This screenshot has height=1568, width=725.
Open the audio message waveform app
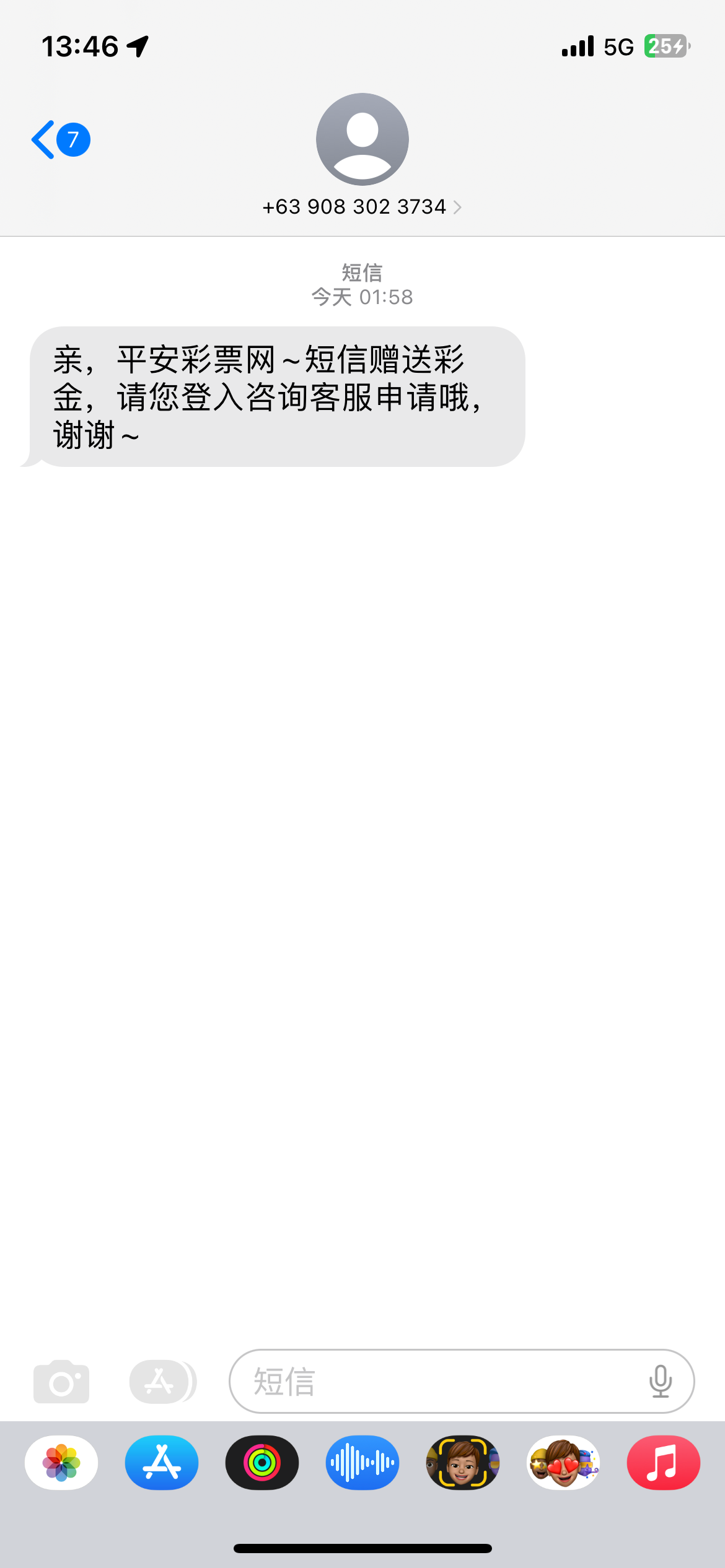(x=362, y=1463)
